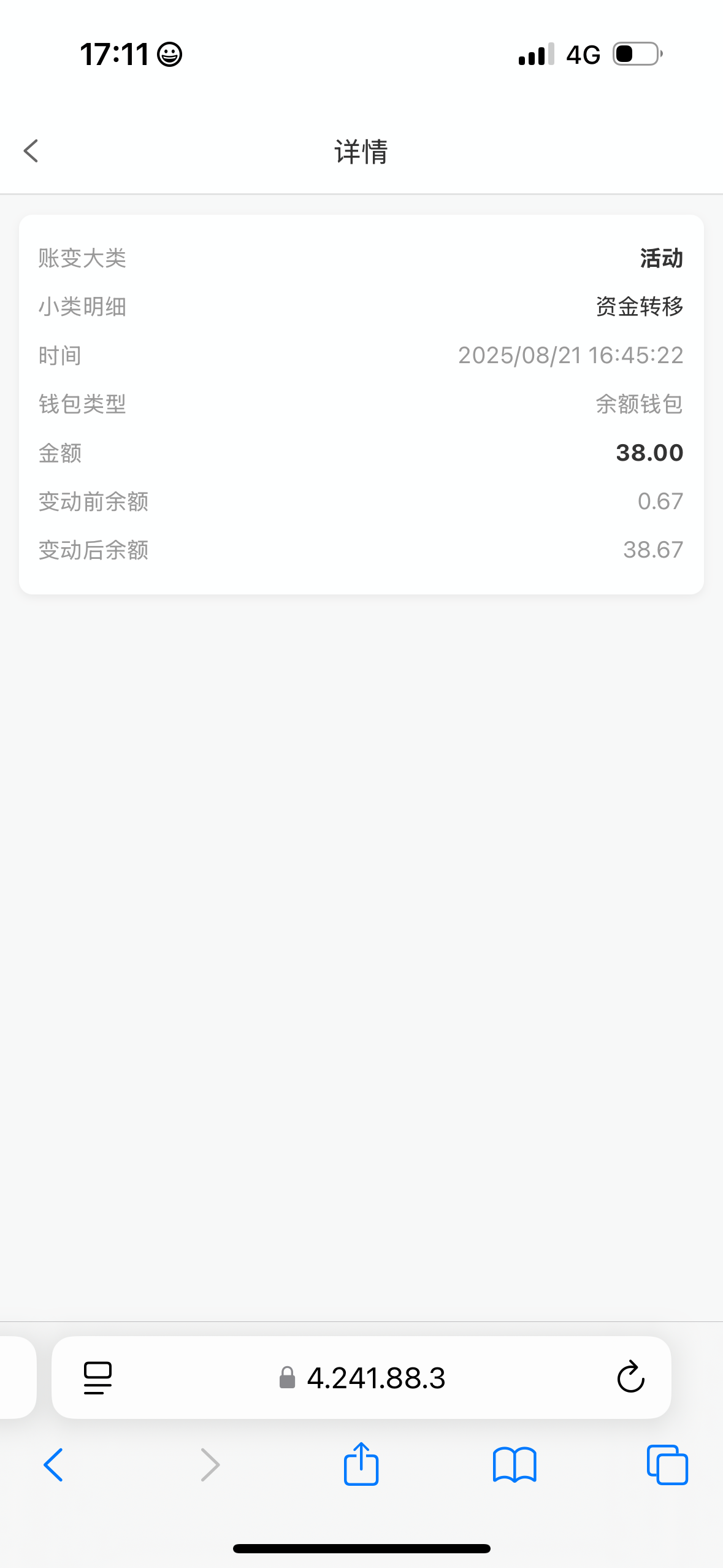Open Safari bookmarks
Viewport: 723px width, 1568px height.
pos(515,1465)
